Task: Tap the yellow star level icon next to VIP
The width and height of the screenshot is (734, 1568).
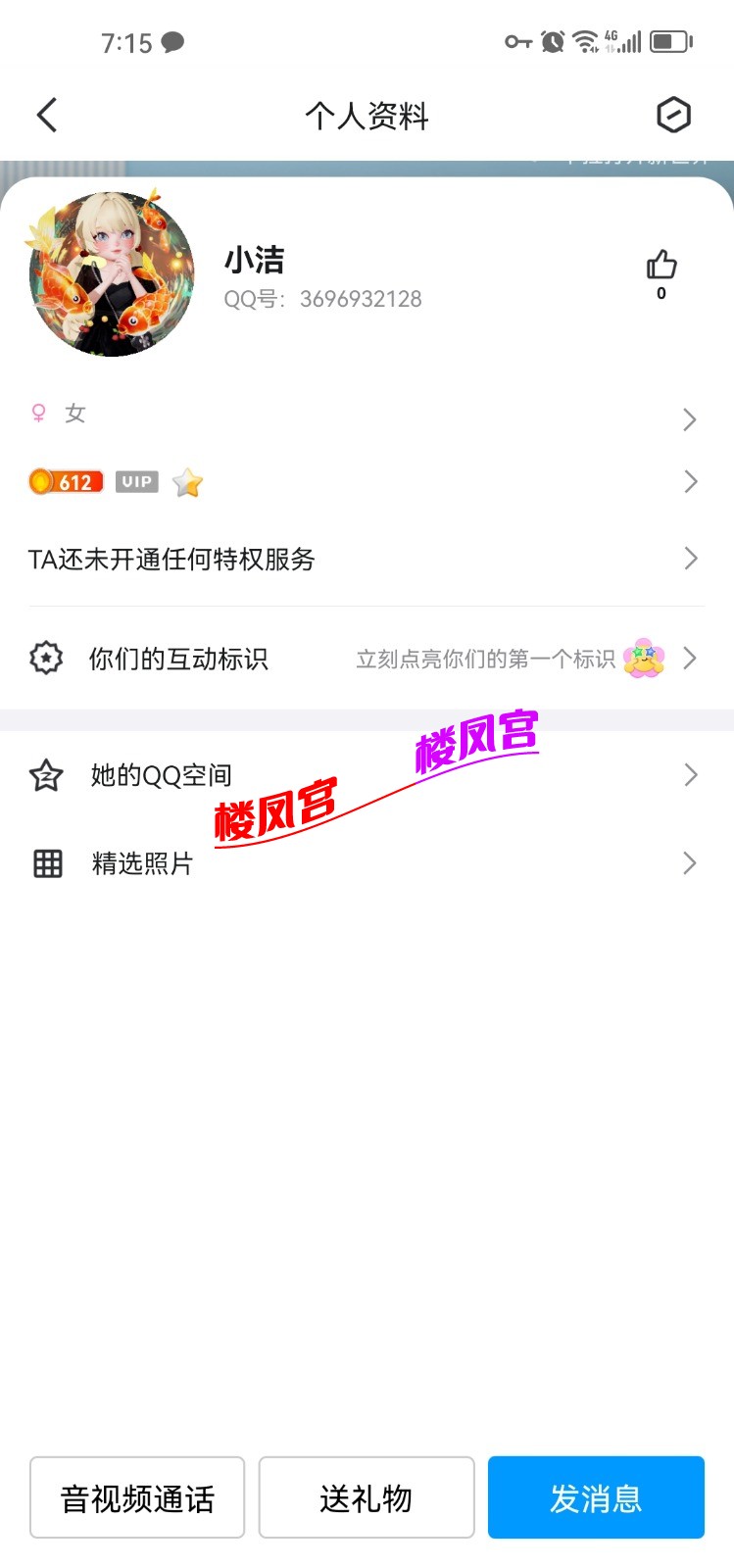Action: coord(186,481)
